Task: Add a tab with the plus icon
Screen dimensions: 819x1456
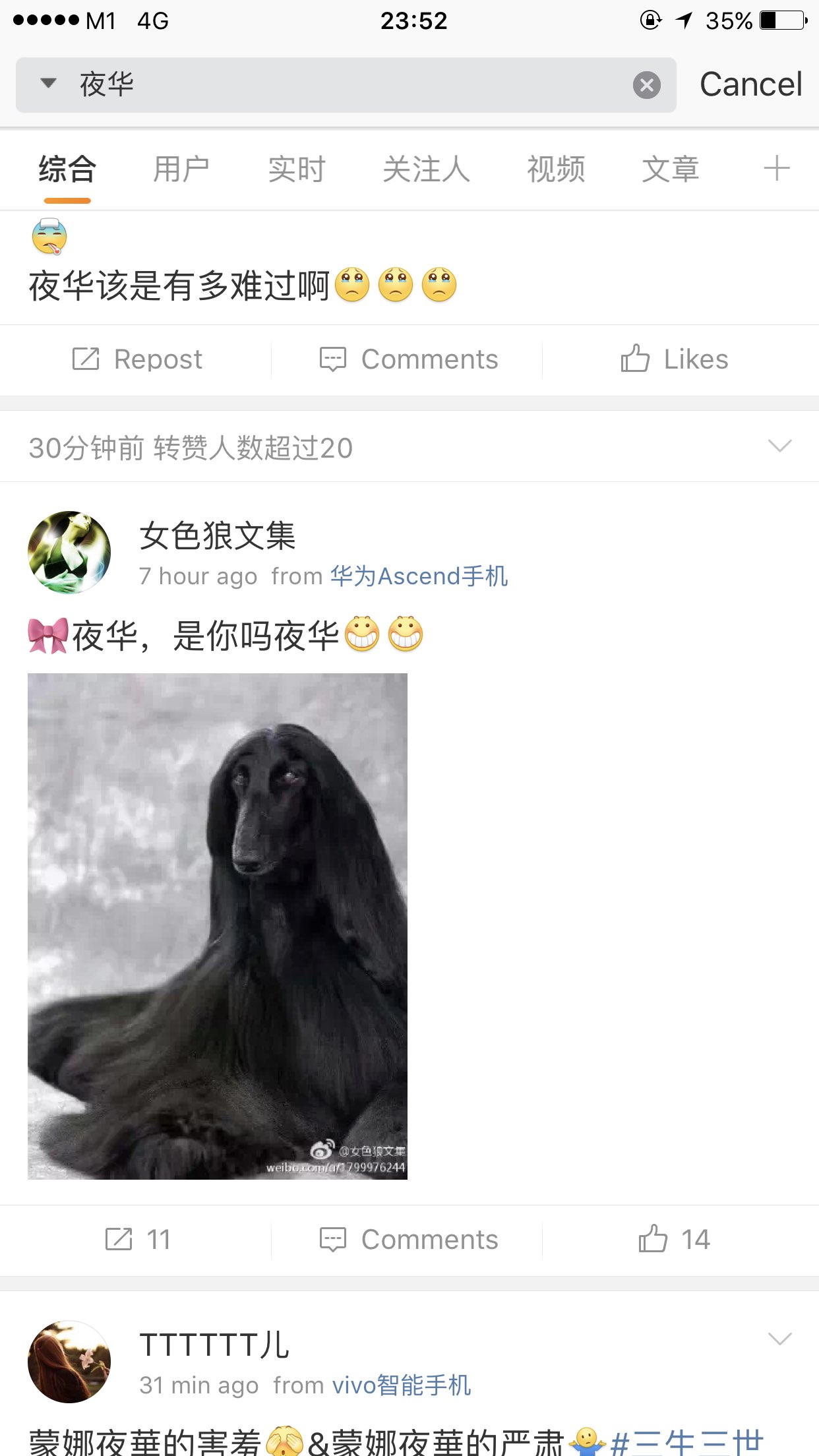Action: pos(776,169)
